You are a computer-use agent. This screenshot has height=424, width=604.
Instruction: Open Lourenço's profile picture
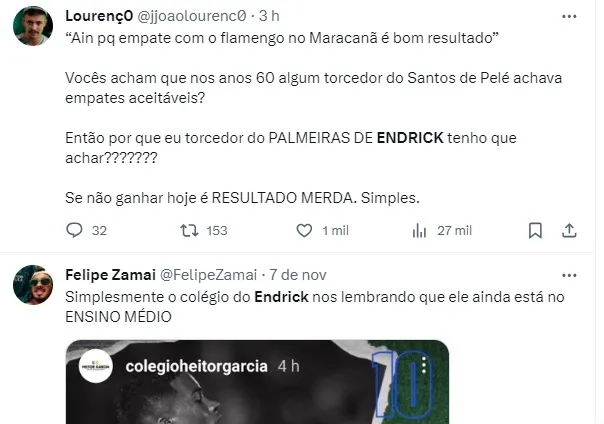click(x=33, y=26)
